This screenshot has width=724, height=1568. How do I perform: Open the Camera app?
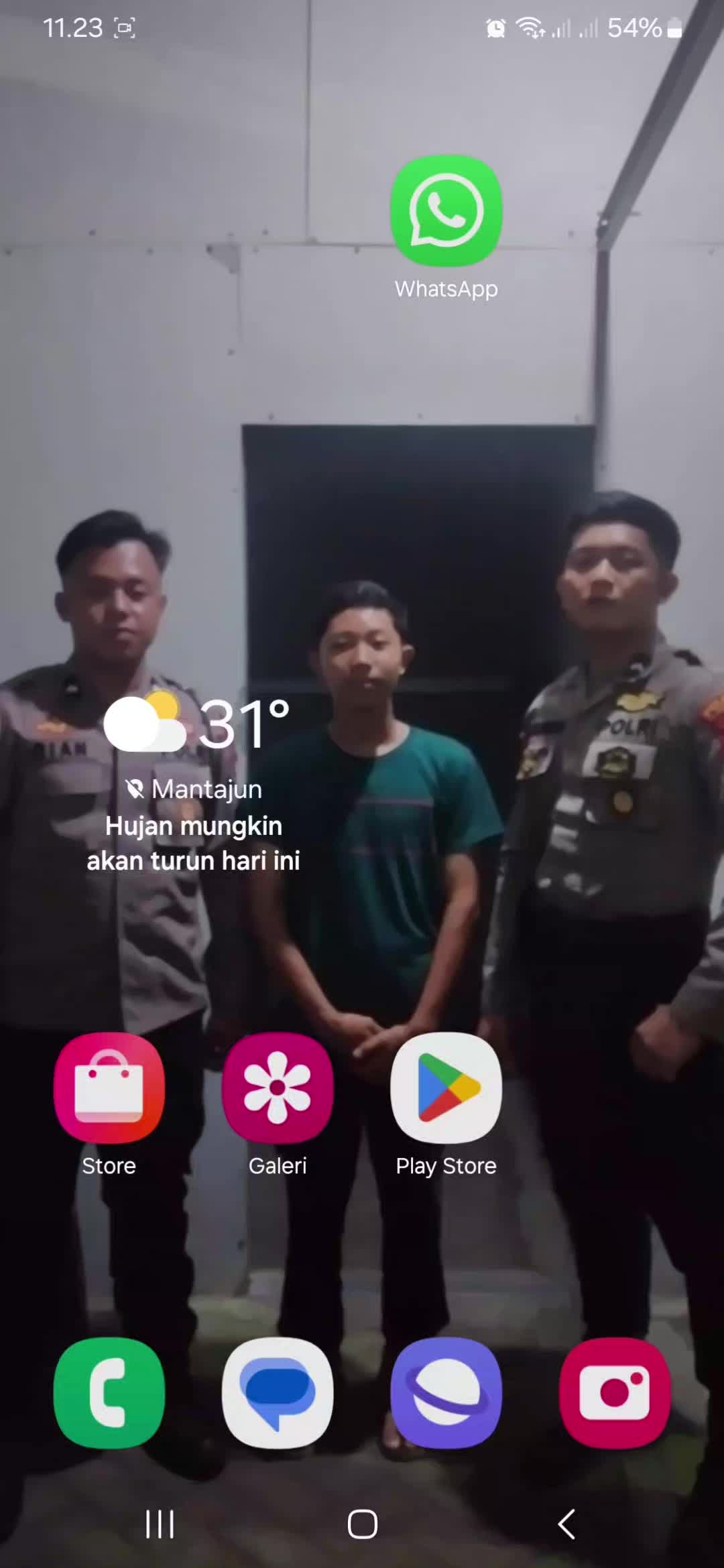click(615, 1393)
